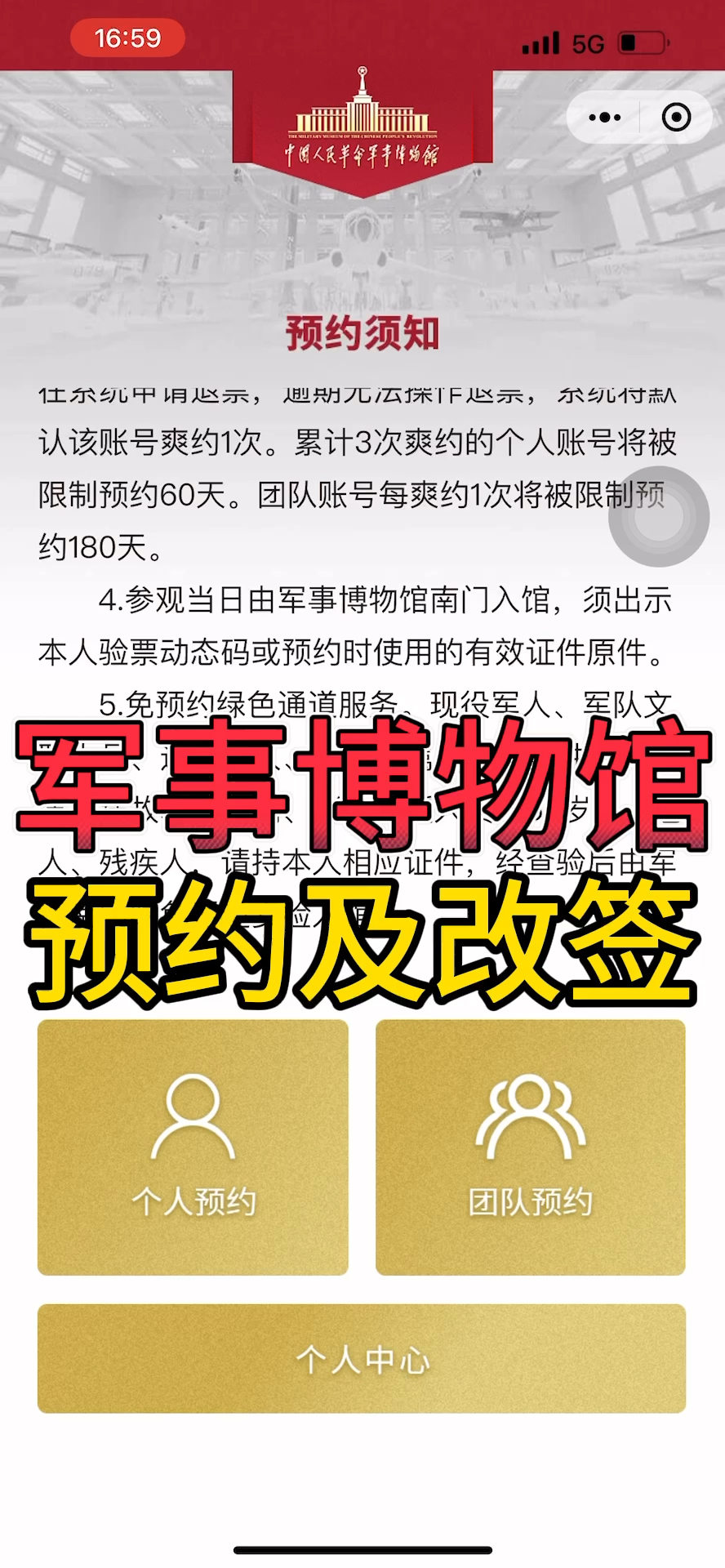Tap the floating assistive touch circle

pyautogui.click(x=659, y=517)
